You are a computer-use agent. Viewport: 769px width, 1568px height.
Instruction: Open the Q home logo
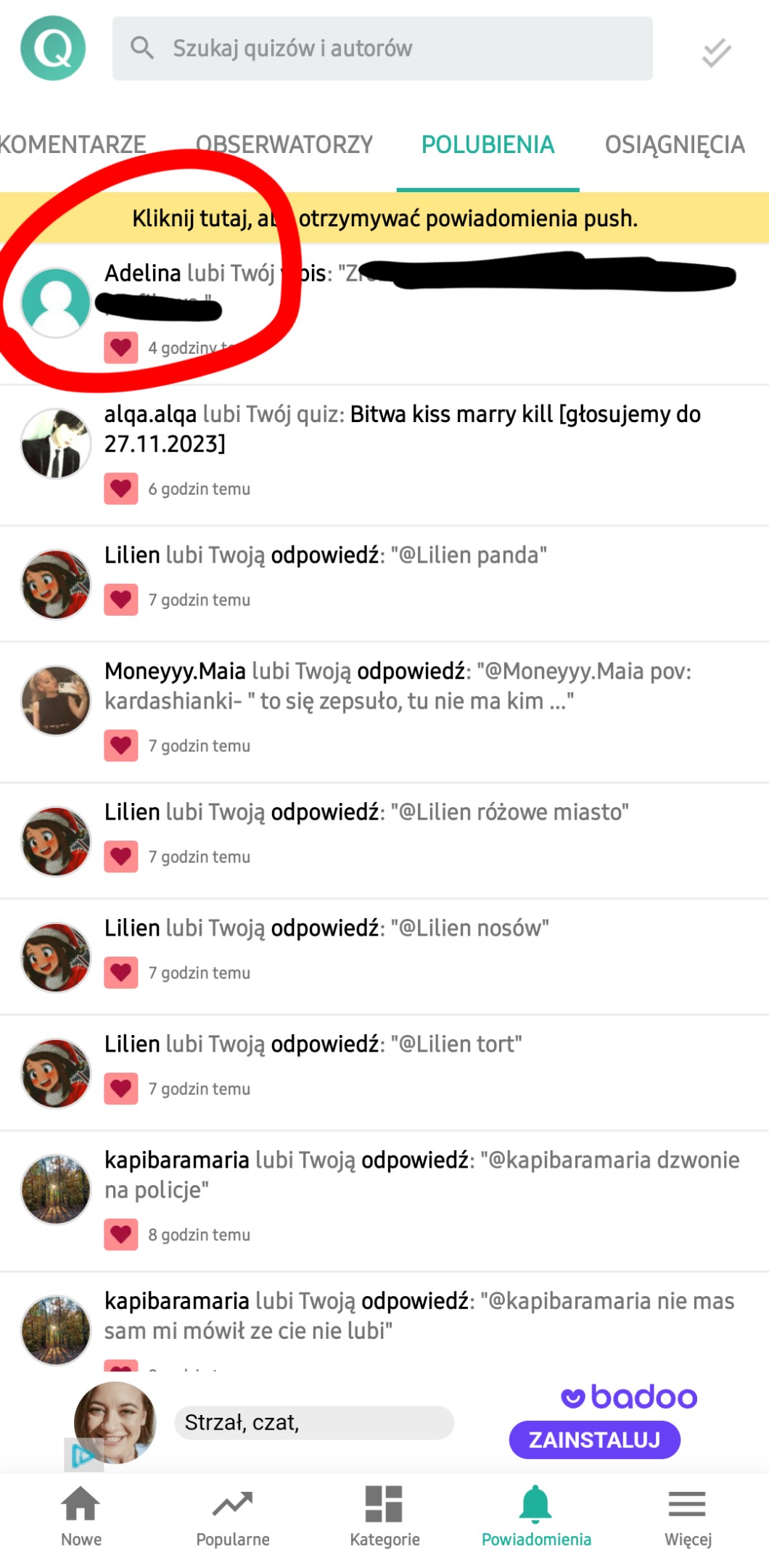tap(53, 48)
